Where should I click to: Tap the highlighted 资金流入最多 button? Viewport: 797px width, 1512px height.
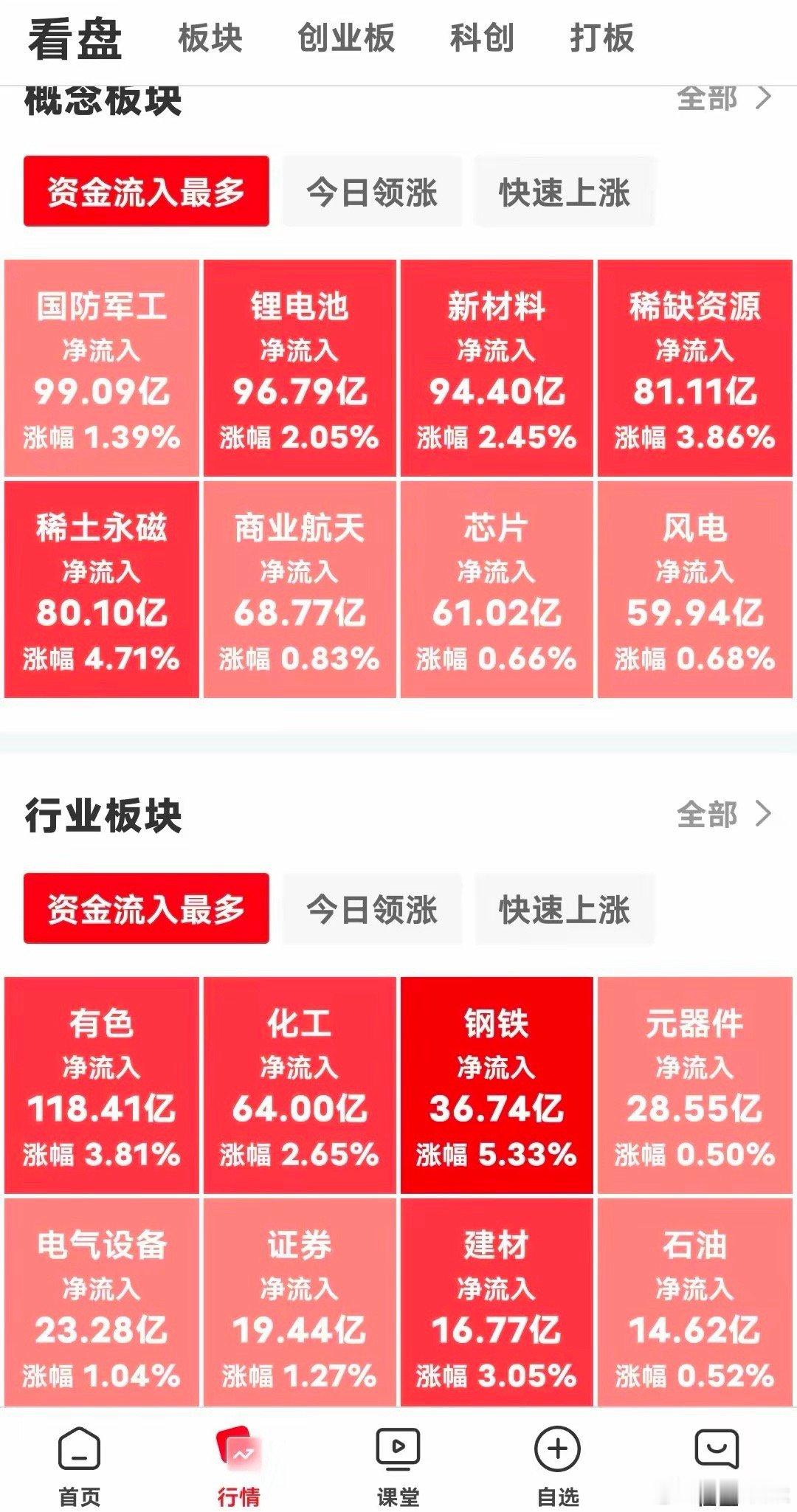click(x=145, y=192)
